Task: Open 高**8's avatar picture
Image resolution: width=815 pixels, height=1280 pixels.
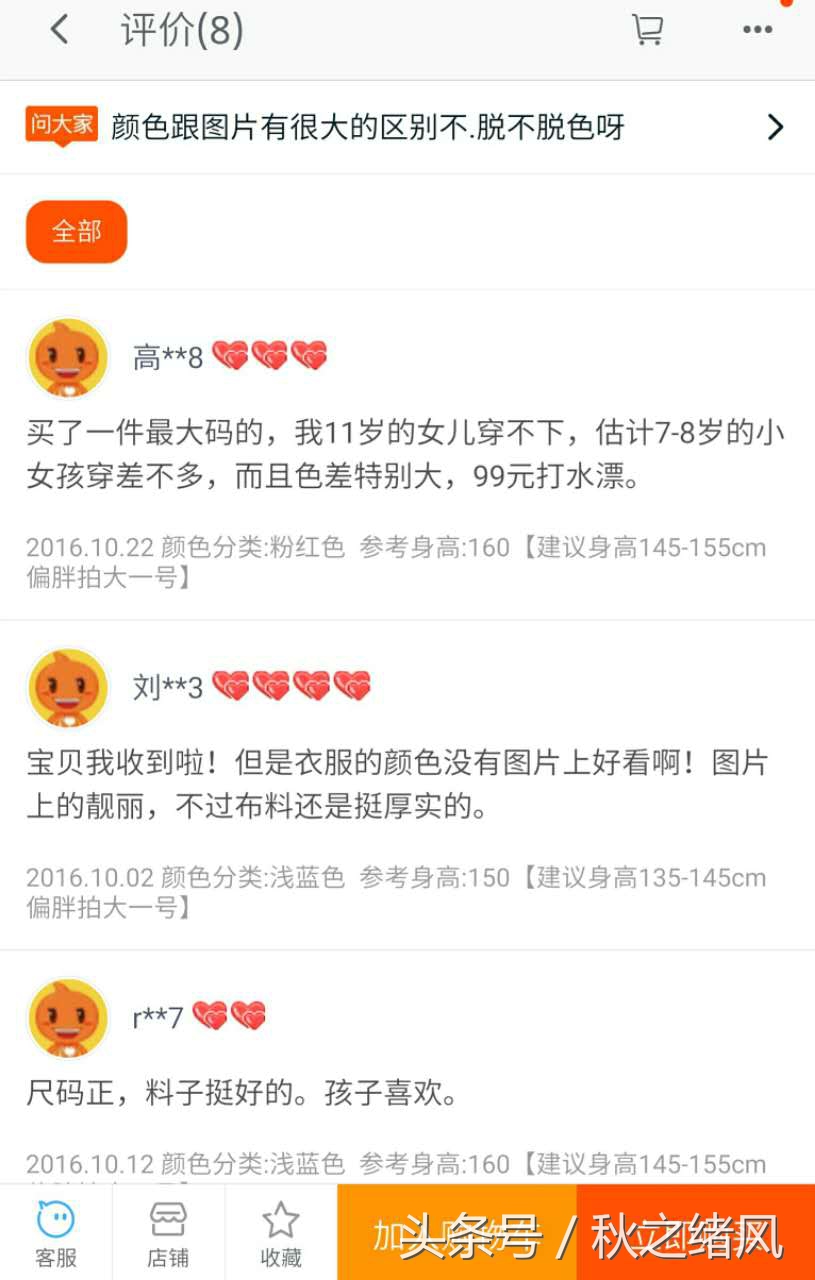Action: [x=67, y=358]
